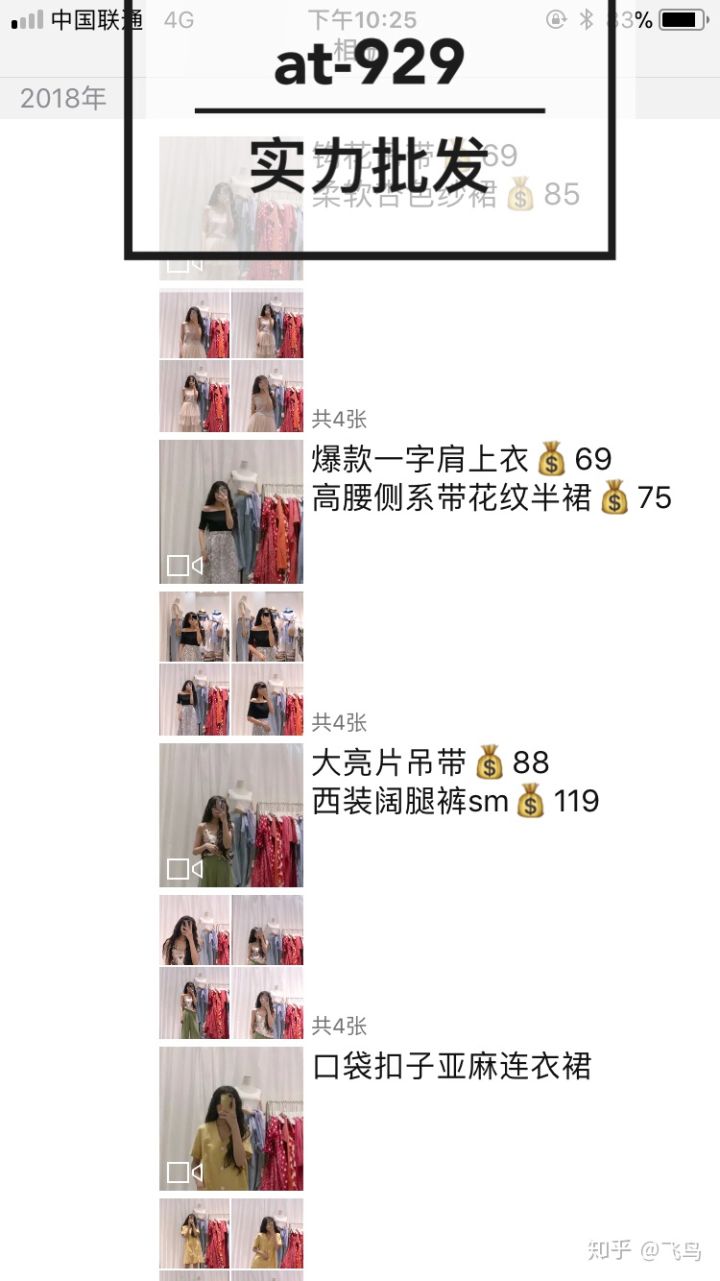Play the 大亮片吊带 video post

click(231, 815)
